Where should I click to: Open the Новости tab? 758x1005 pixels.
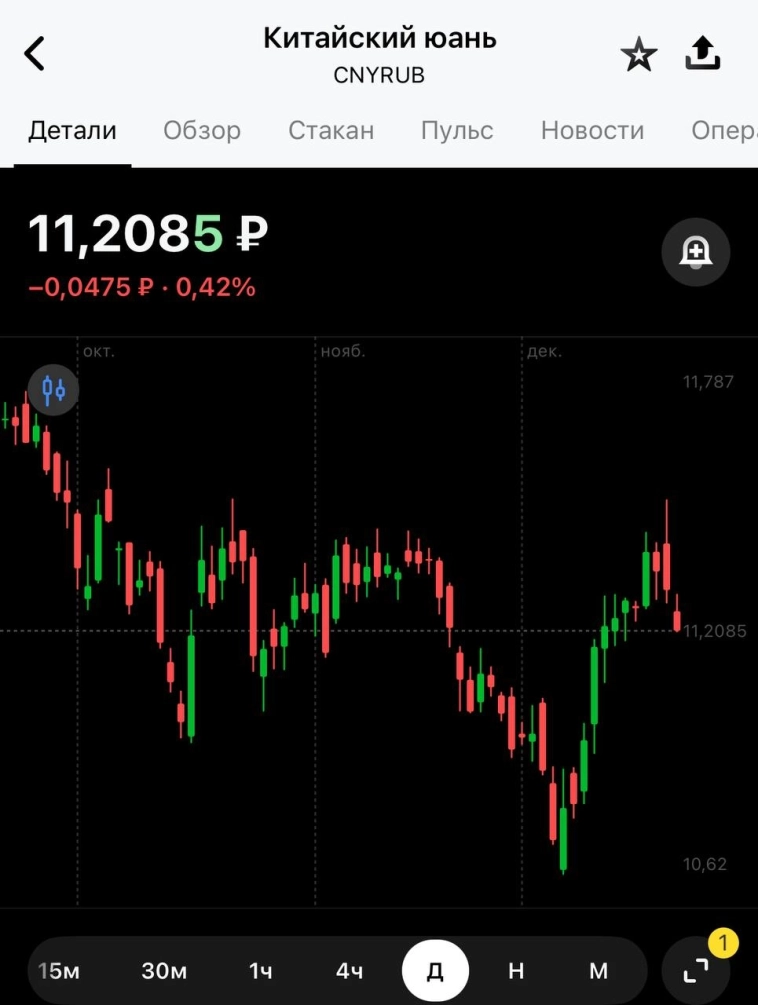[592, 130]
